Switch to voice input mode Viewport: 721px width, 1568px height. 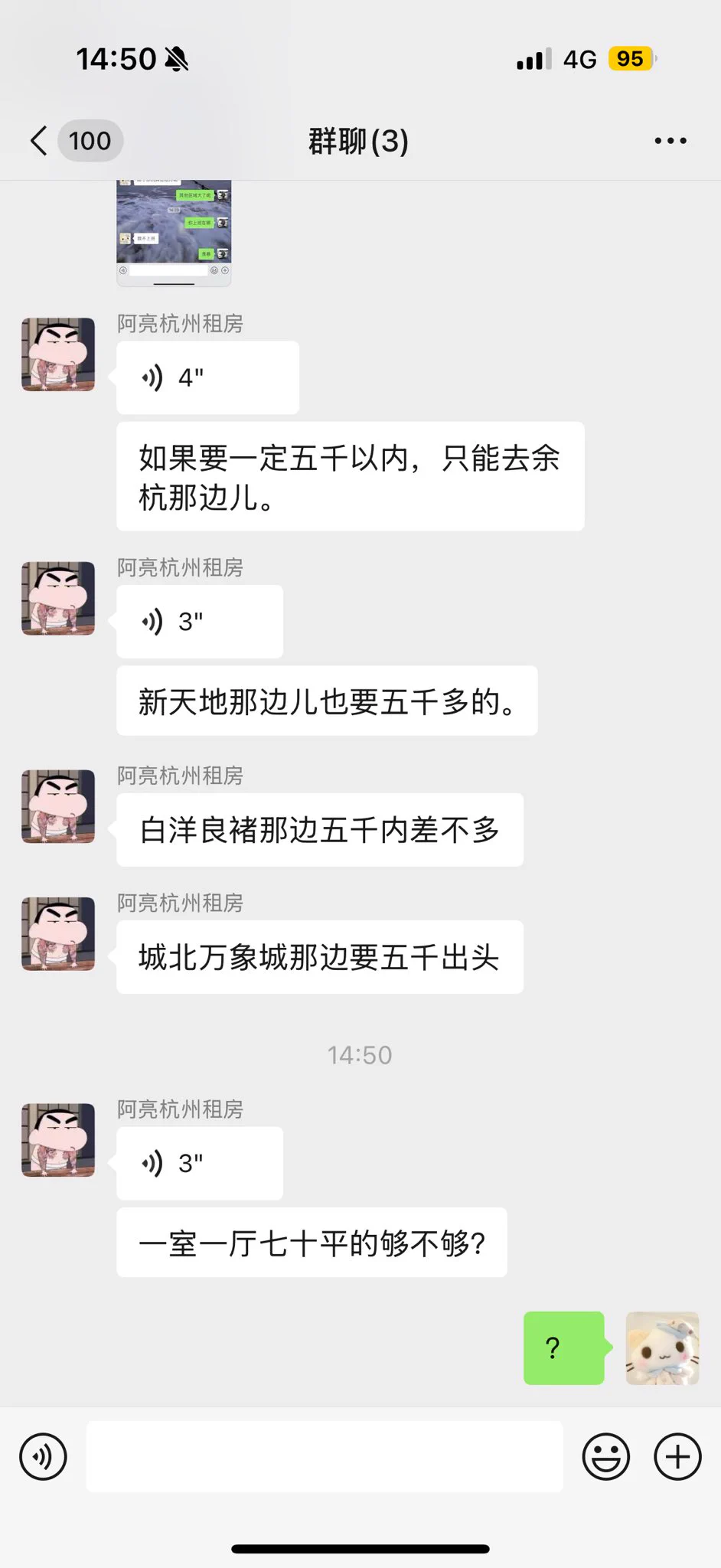click(44, 1456)
